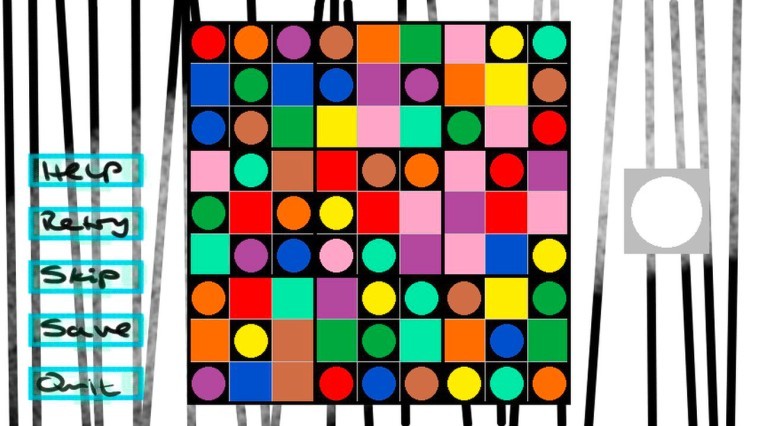
Task: Open the Help button
Action: pyautogui.click(x=85, y=170)
